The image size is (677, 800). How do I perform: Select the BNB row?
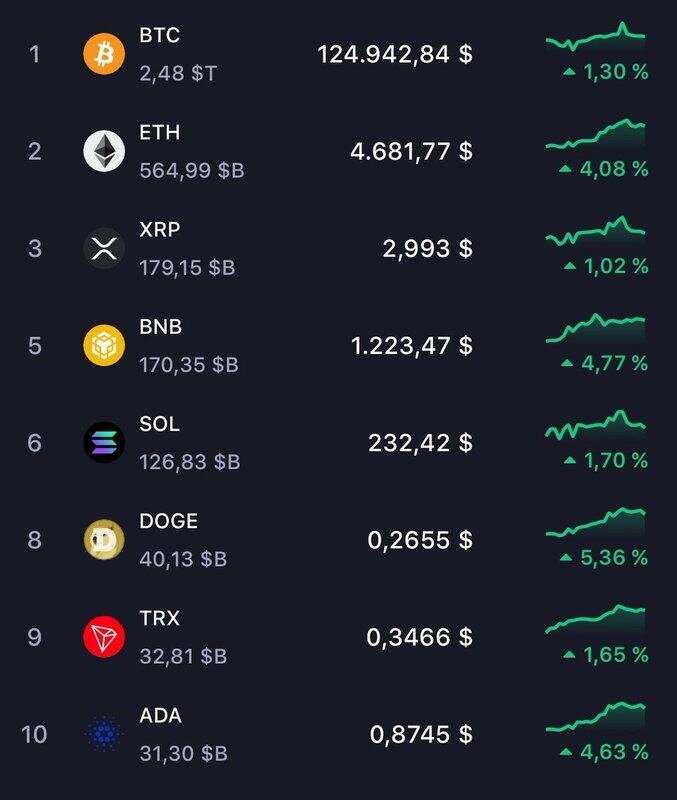pyautogui.click(x=338, y=345)
